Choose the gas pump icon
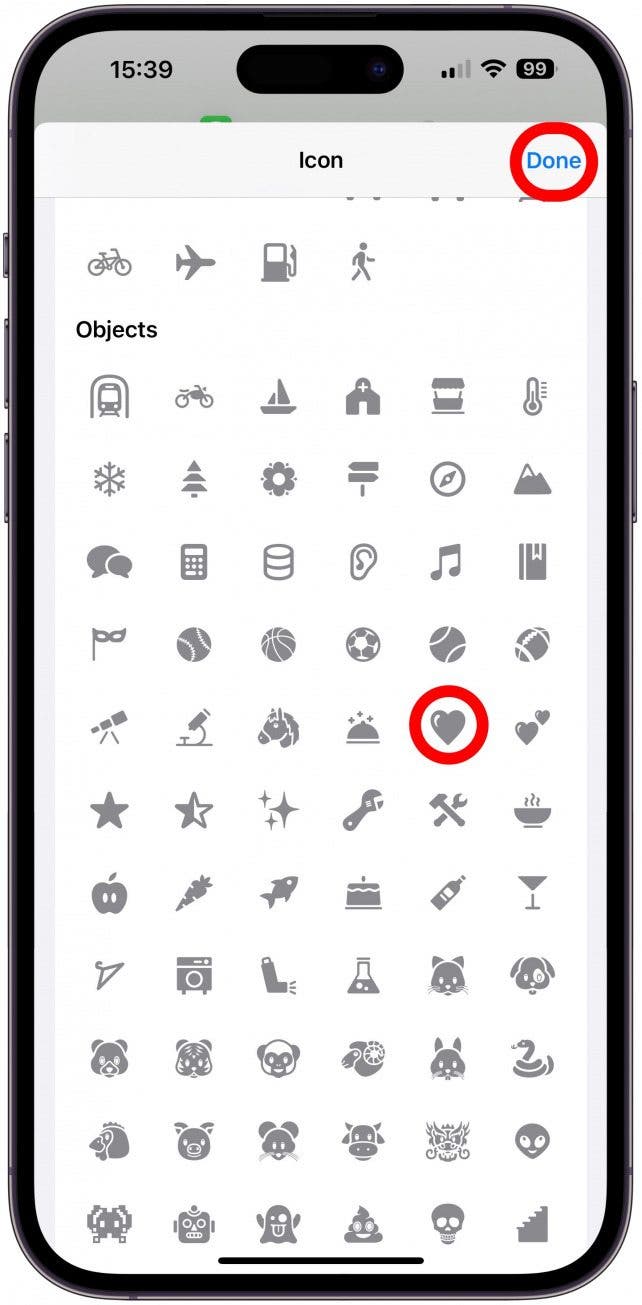642x1305 pixels. click(x=277, y=263)
